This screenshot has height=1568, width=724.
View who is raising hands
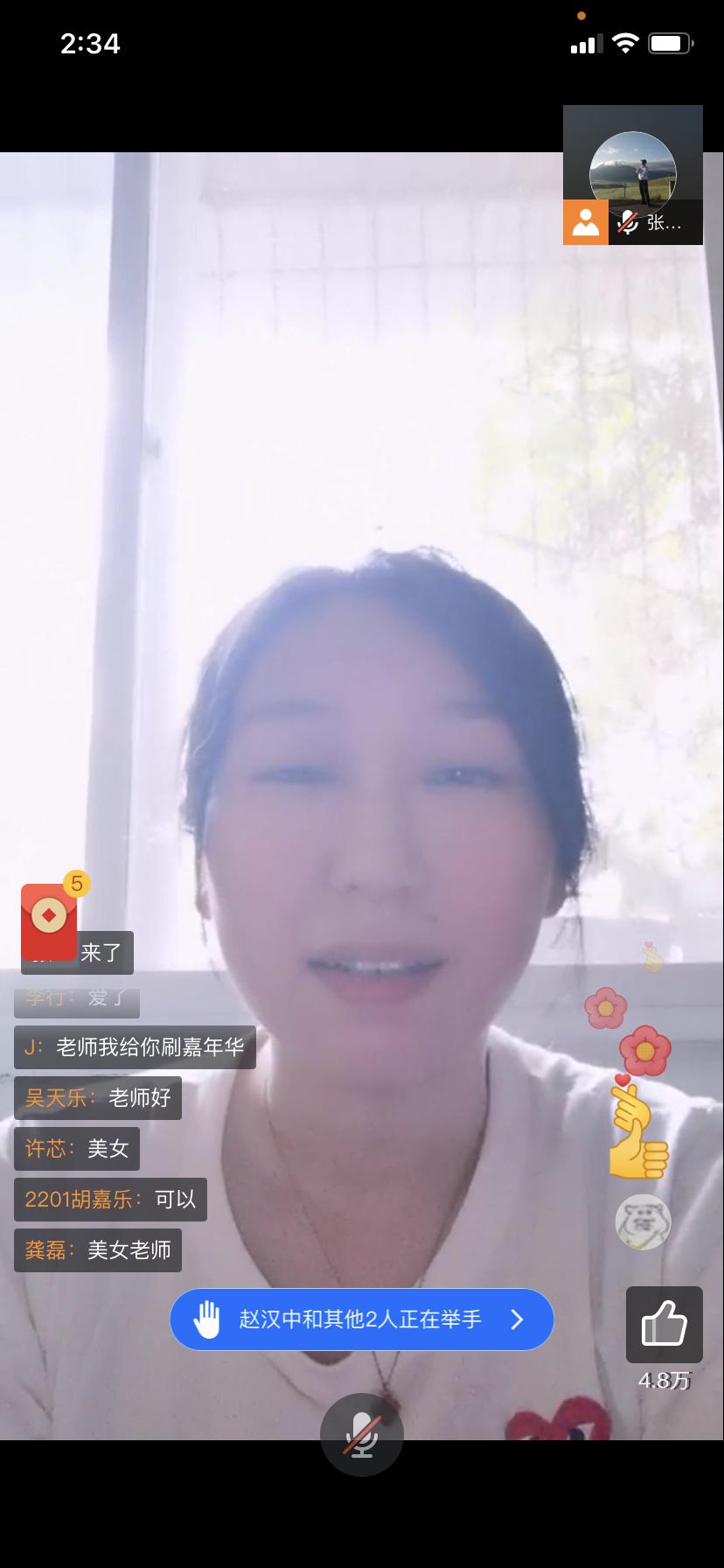[361, 1319]
